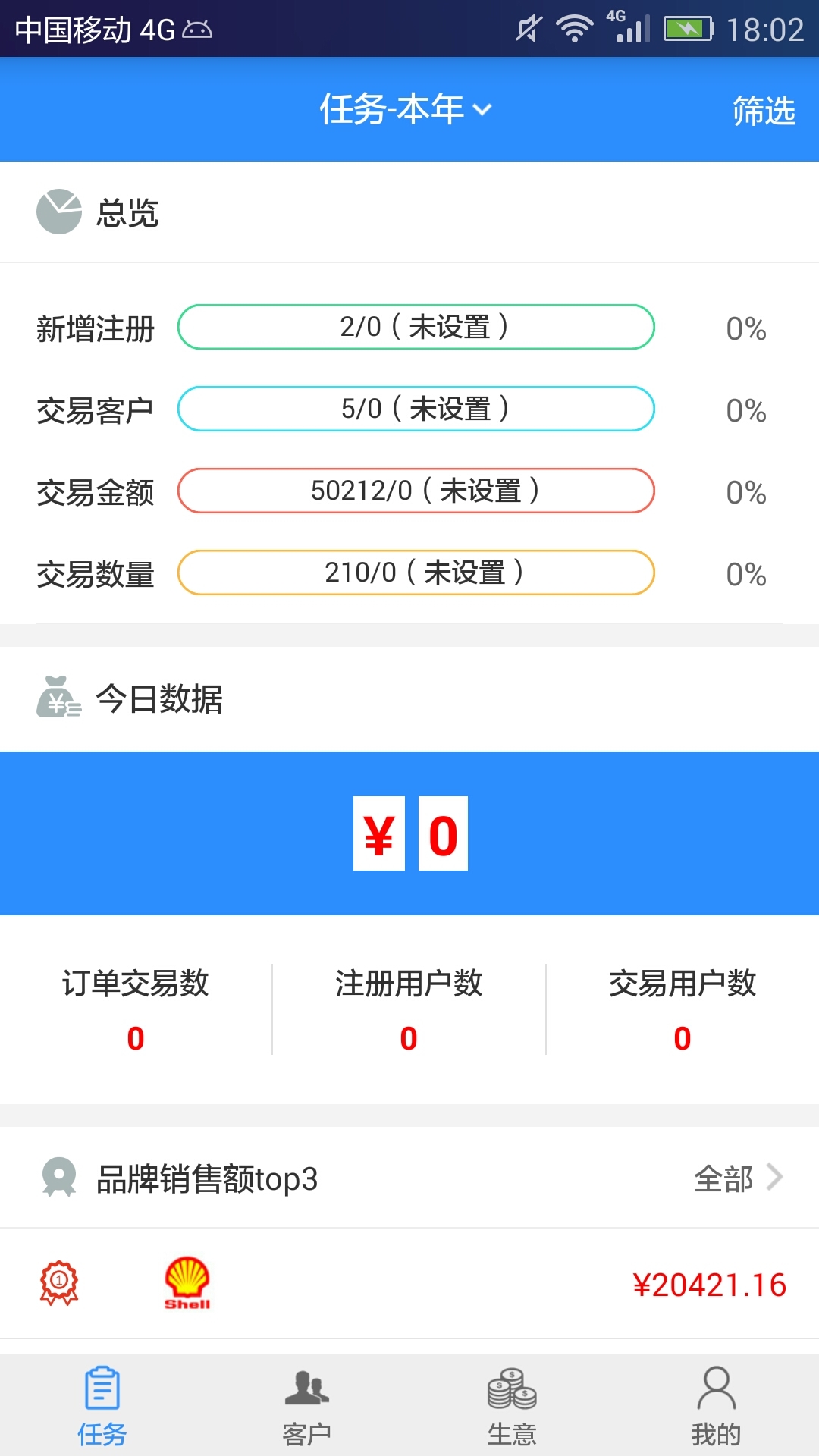819x1456 pixels.
Task: Switch to the 客户 tab
Action: (x=306, y=1407)
